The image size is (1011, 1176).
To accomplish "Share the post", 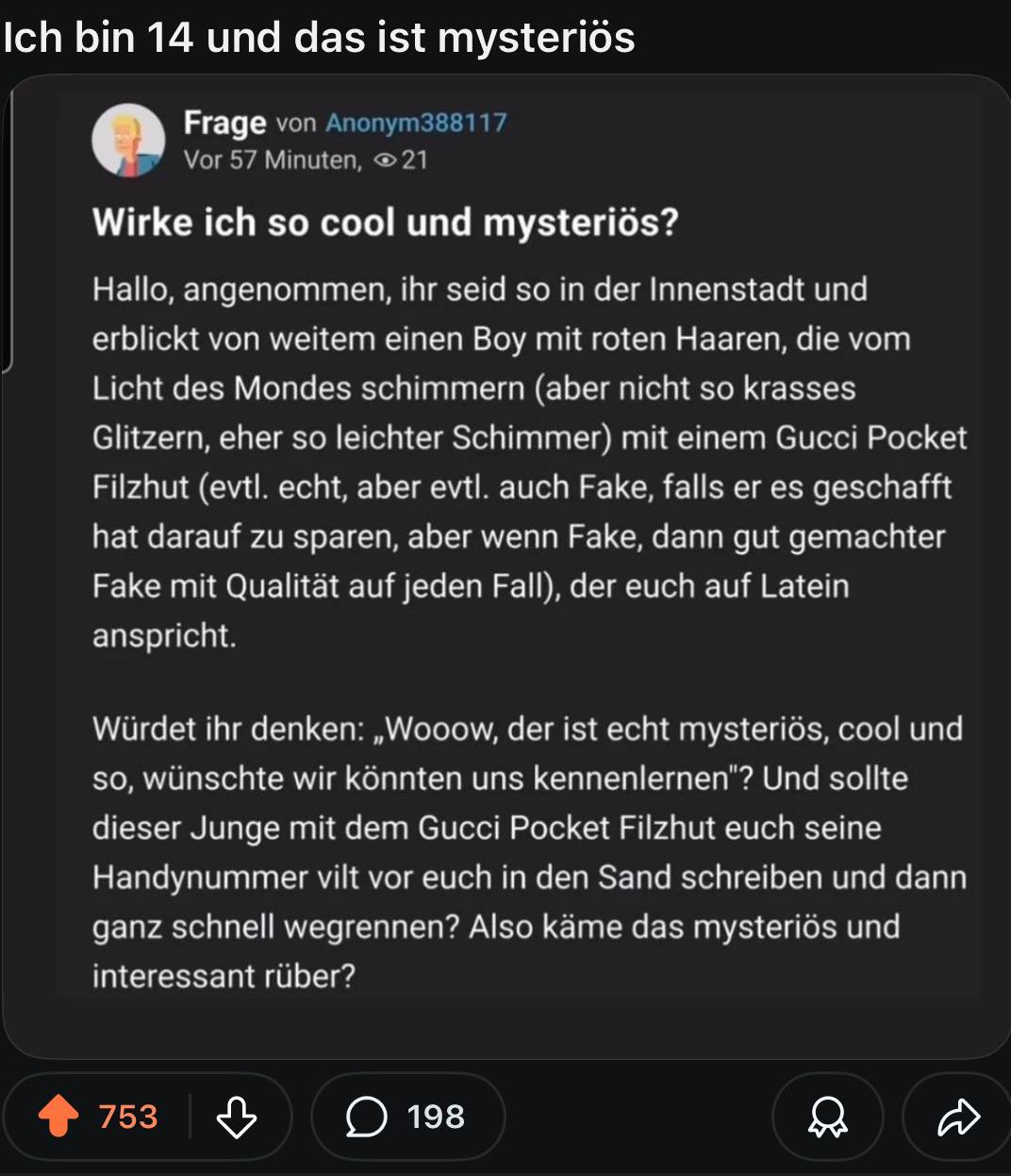I will (959, 1118).
